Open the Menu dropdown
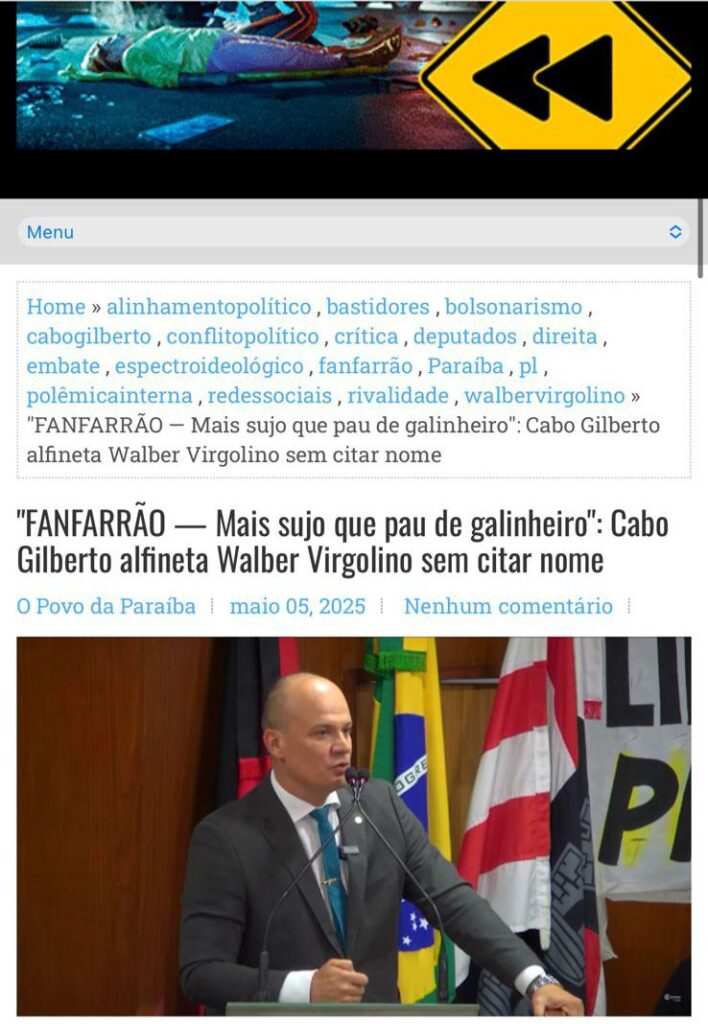This screenshot has height=1024, width=708. point(353,232)
